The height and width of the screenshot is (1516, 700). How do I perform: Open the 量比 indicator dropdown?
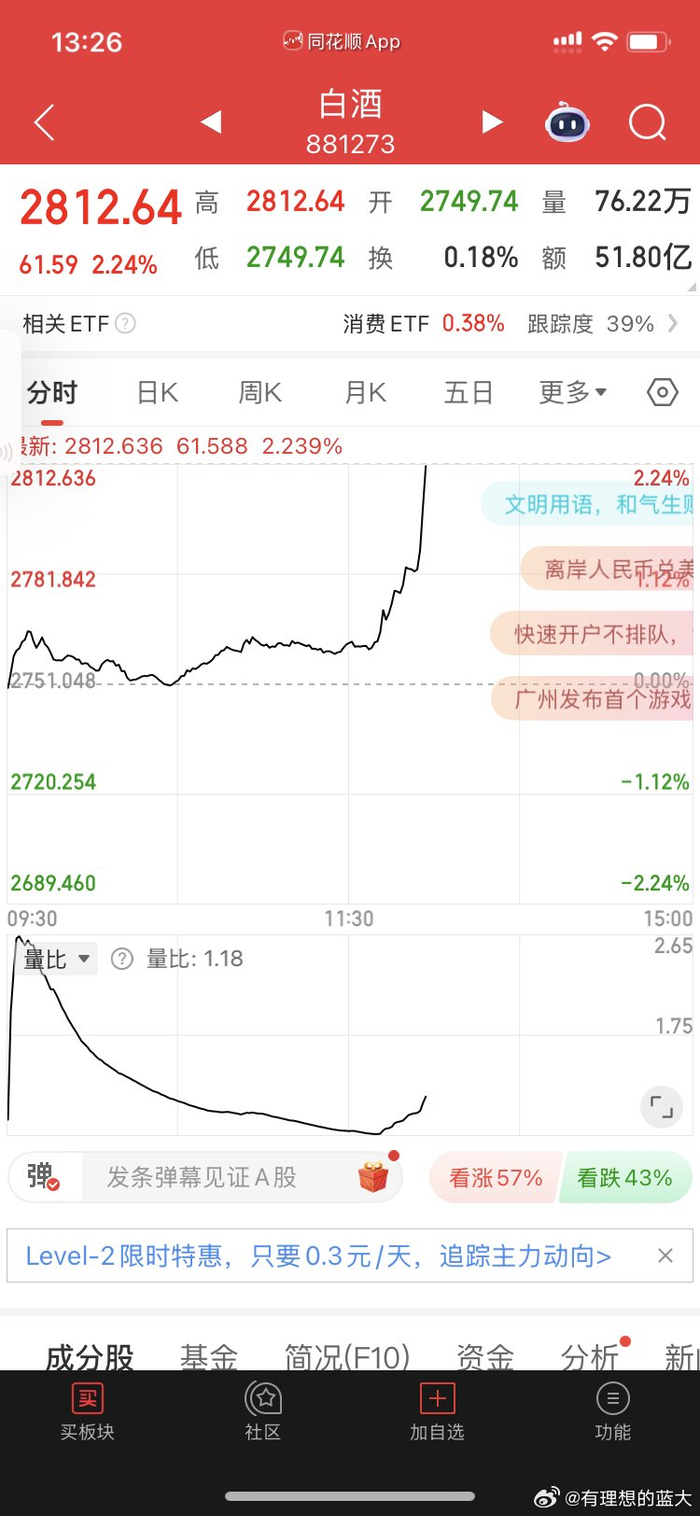[57, 959]
